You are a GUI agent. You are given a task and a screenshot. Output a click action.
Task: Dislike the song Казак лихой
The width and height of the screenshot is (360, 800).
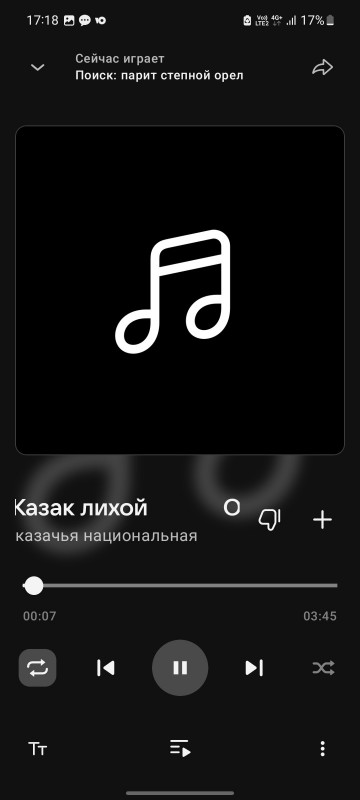click(270, 519)
